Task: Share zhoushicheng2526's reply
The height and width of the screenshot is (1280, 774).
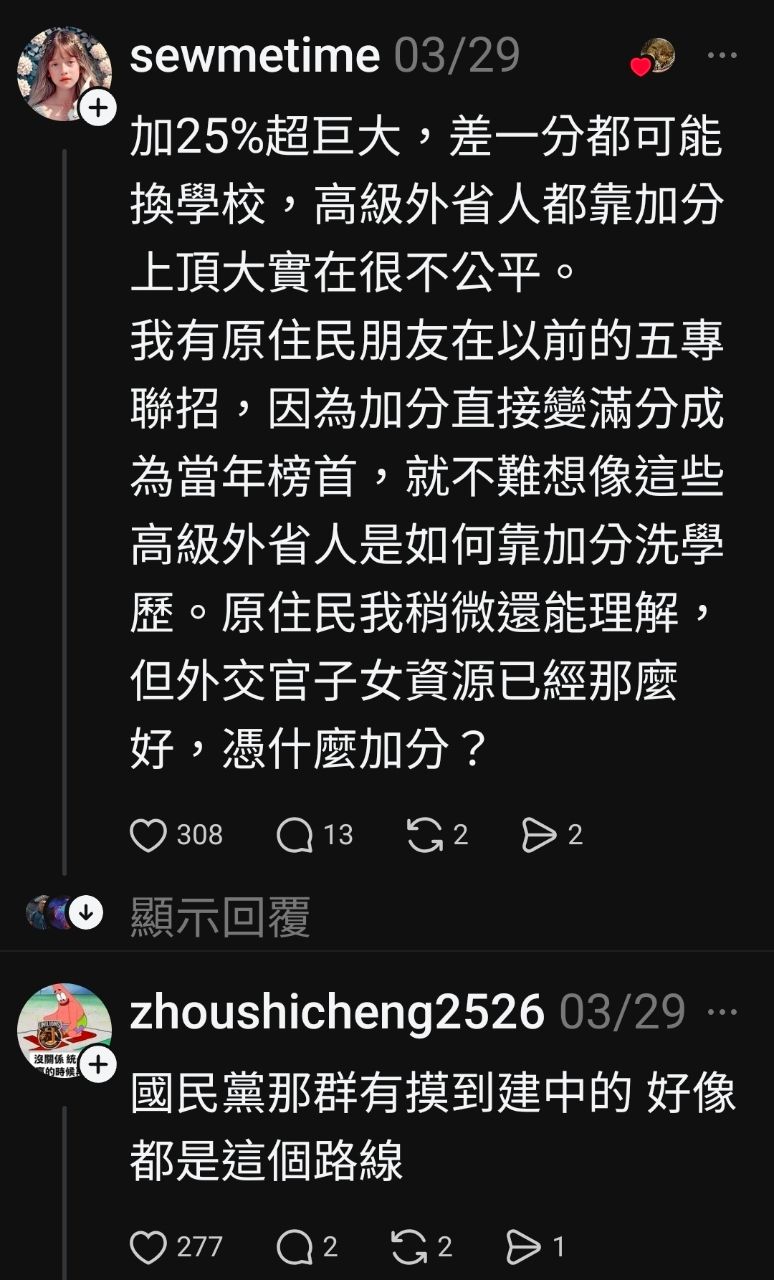Action: pos(523,1247)
